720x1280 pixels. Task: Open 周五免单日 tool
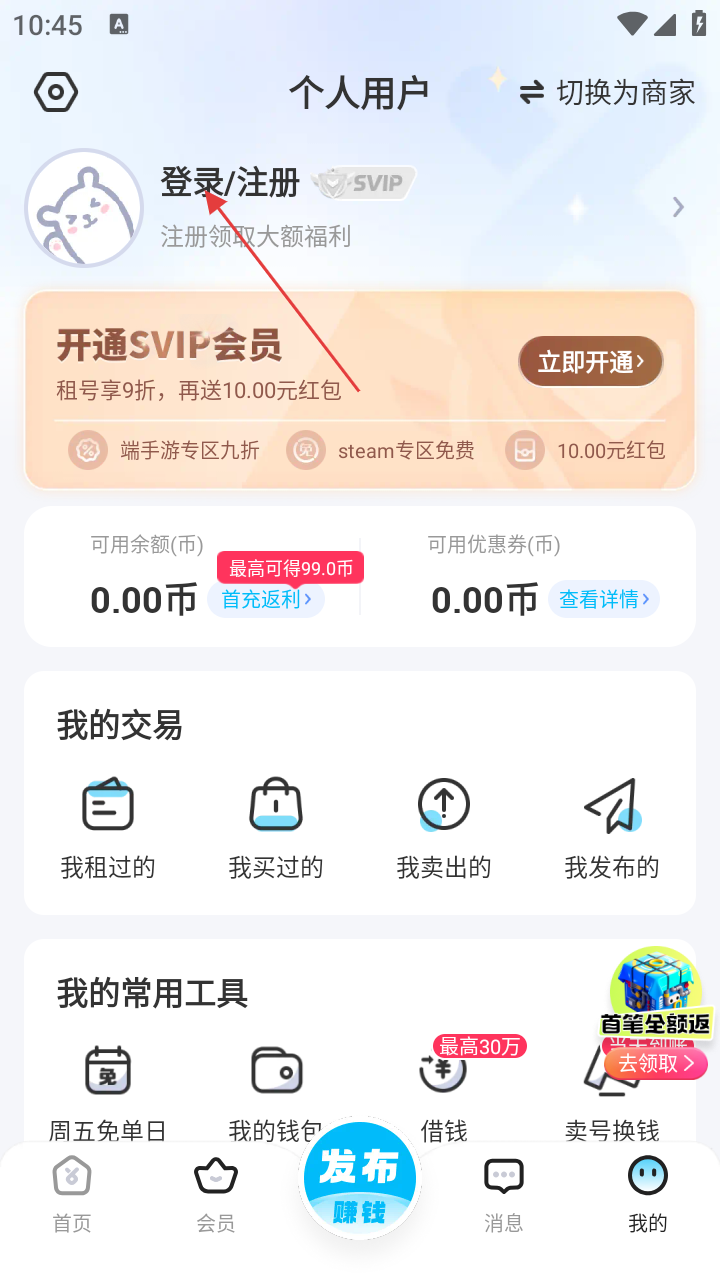[x=108, y=1092]
